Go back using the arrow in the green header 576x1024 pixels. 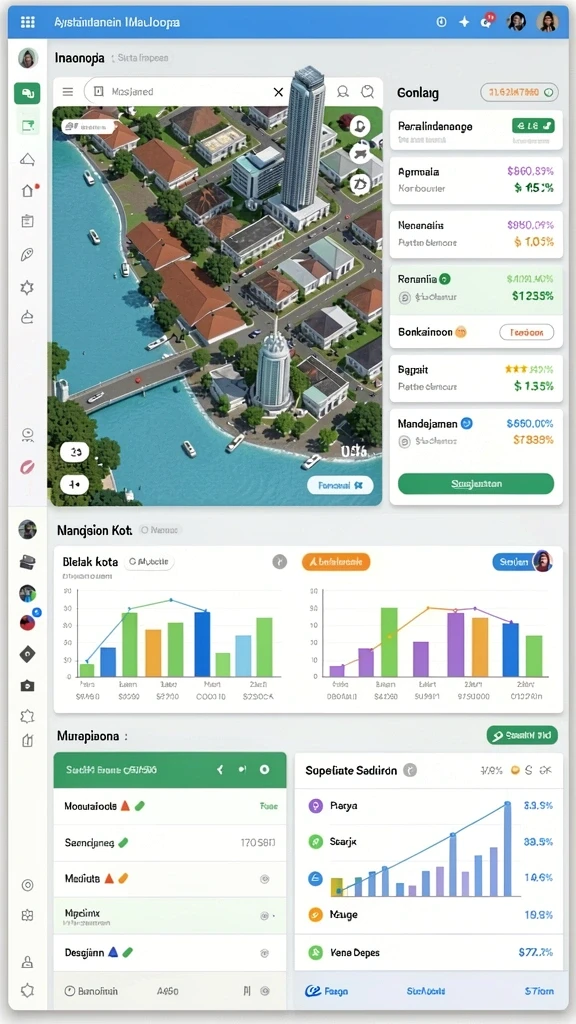220,770
